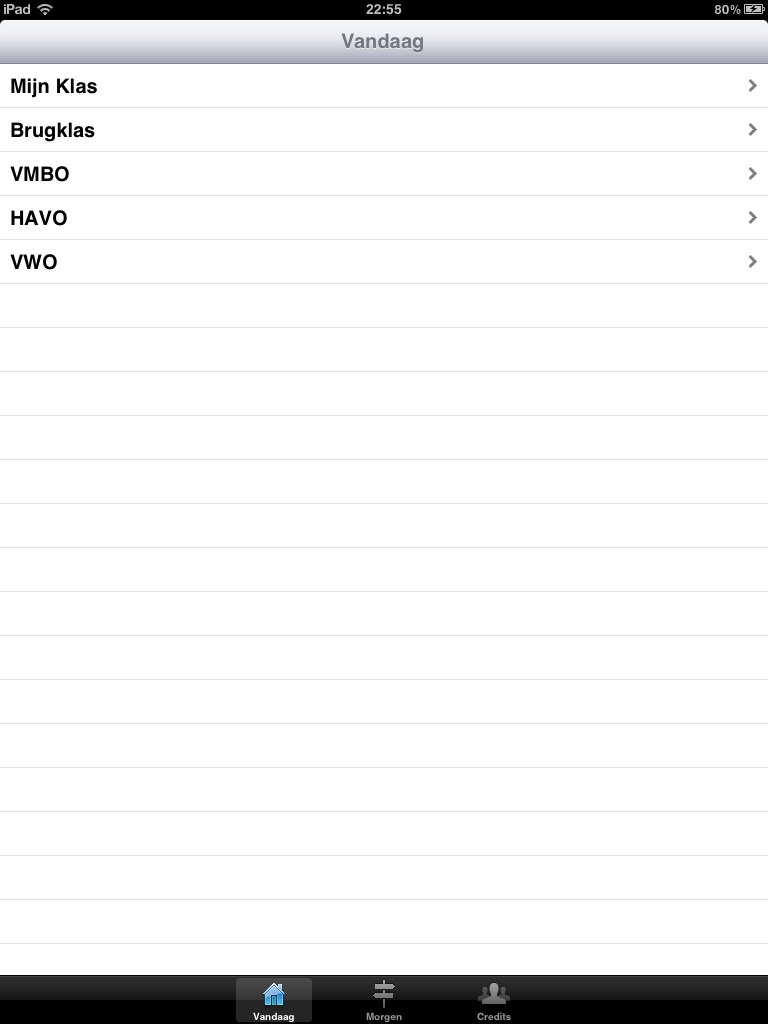Select the Brugklas list item
Screen dimensions: 768x1024
pos(384,130)
